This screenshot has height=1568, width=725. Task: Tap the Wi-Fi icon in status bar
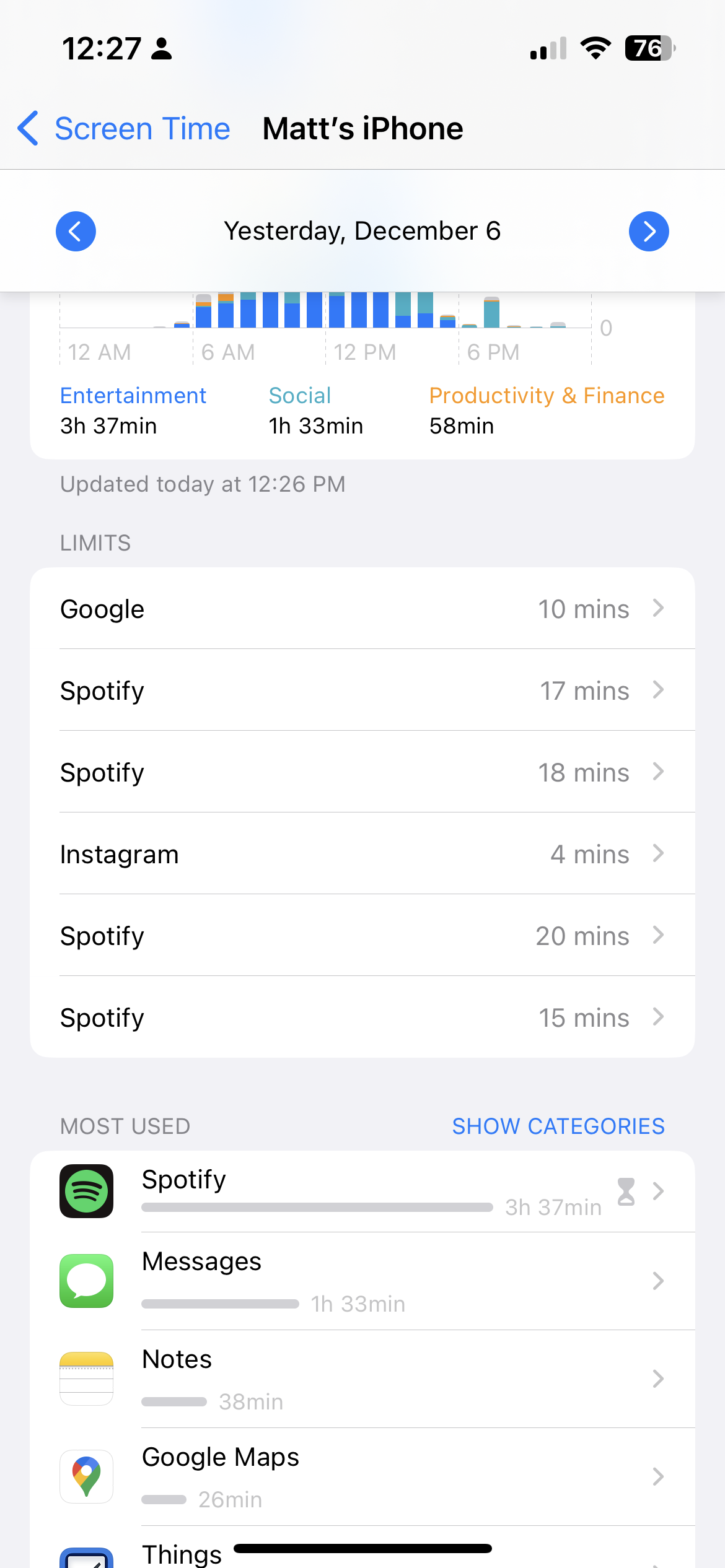[x=596, y=48]
